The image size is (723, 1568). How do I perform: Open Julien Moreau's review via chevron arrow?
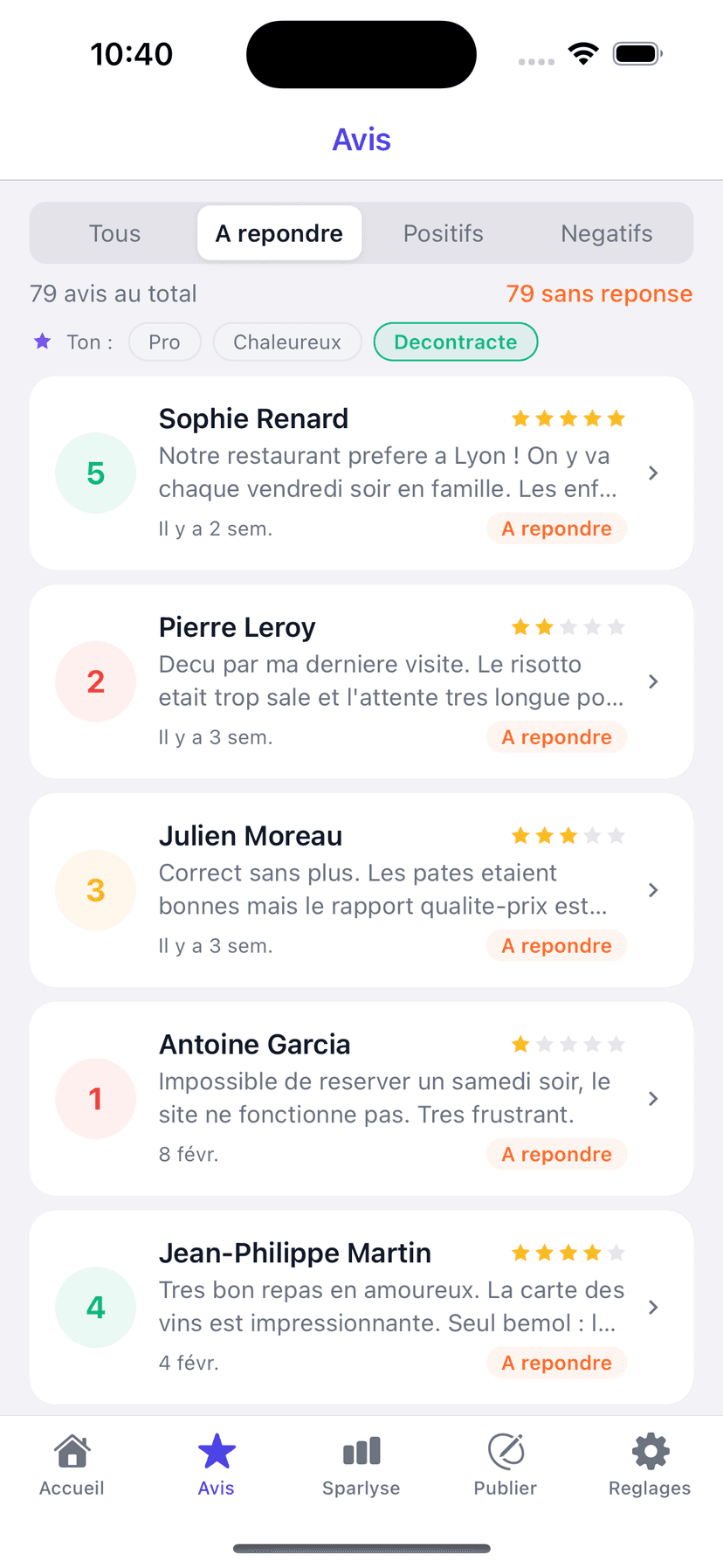point(652,889)
